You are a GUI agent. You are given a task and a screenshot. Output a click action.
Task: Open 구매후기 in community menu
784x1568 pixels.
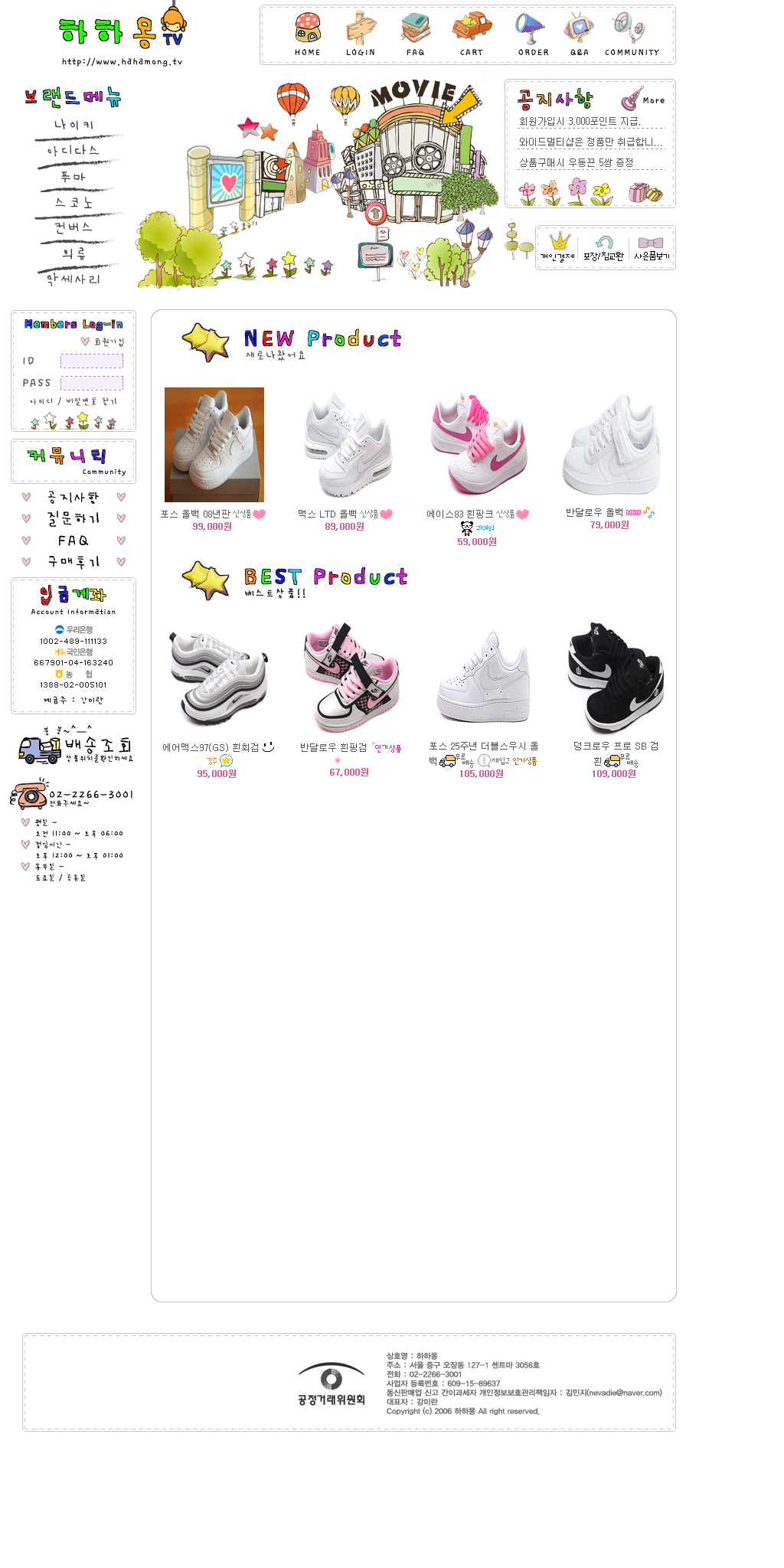(x=73, y=562)
